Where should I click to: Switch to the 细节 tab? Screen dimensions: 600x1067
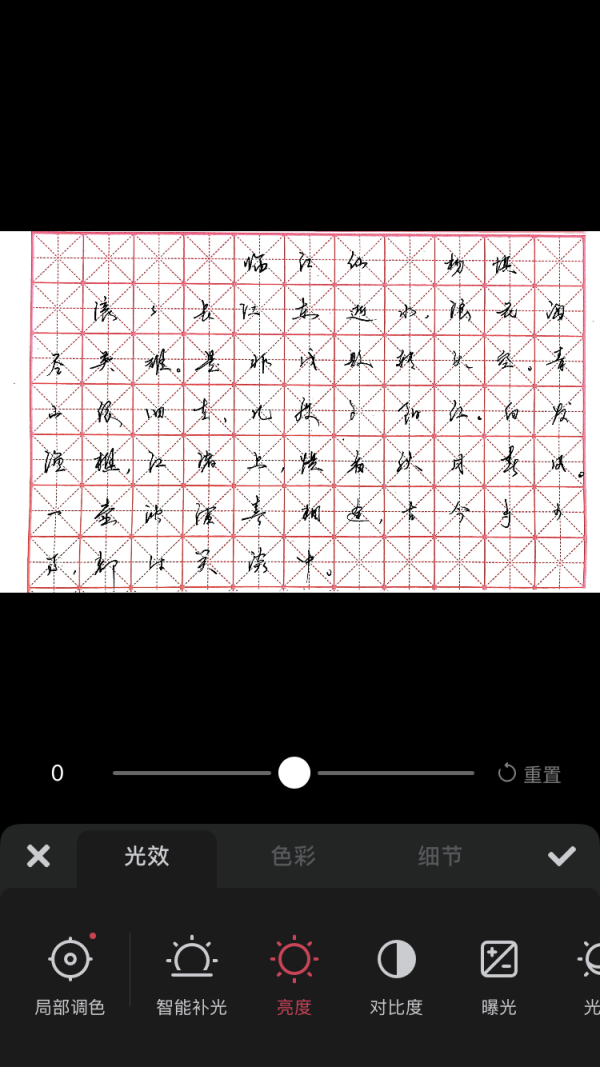pos(440,856)
